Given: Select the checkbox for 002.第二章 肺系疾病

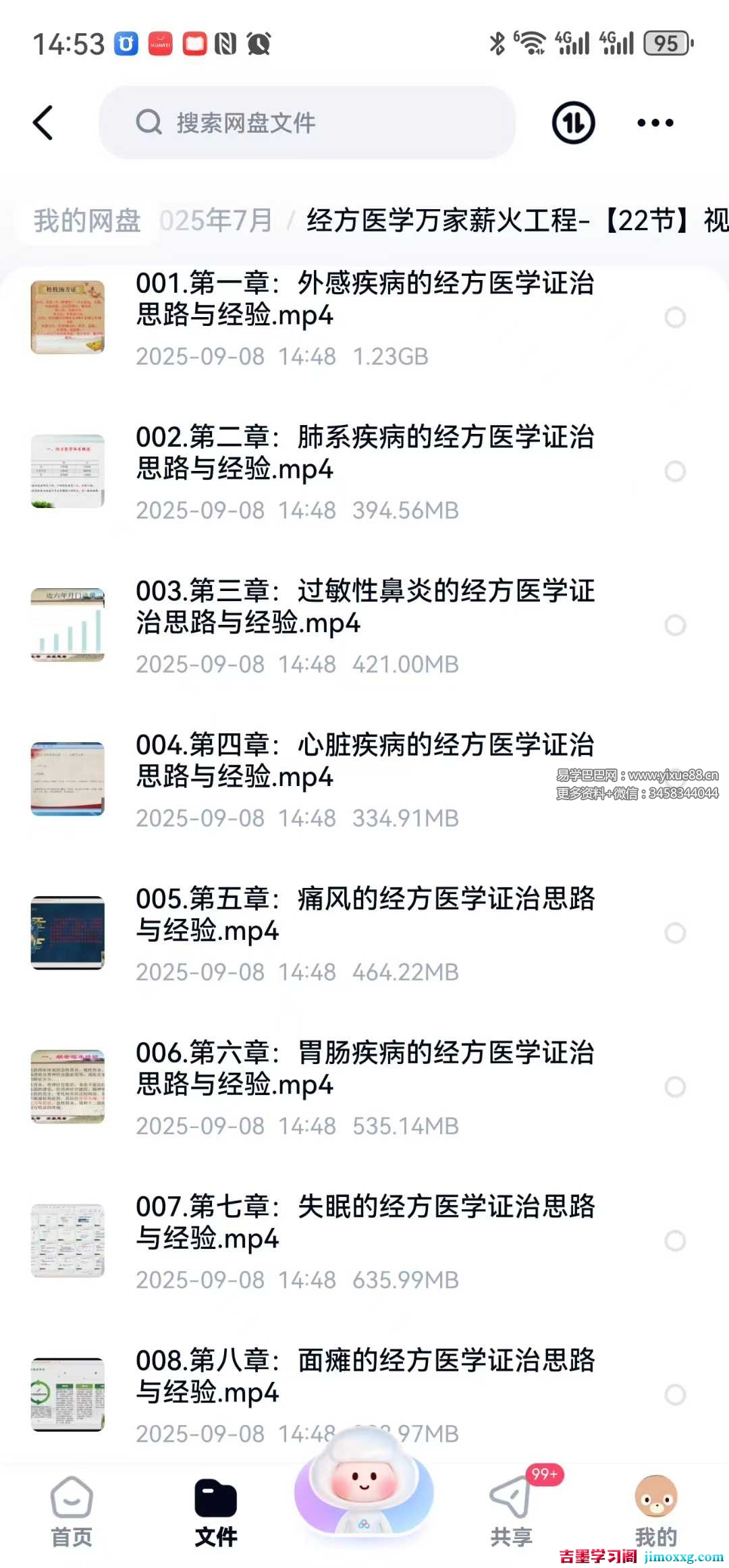Looking at the screenshot, I should (x=675, y=472).
